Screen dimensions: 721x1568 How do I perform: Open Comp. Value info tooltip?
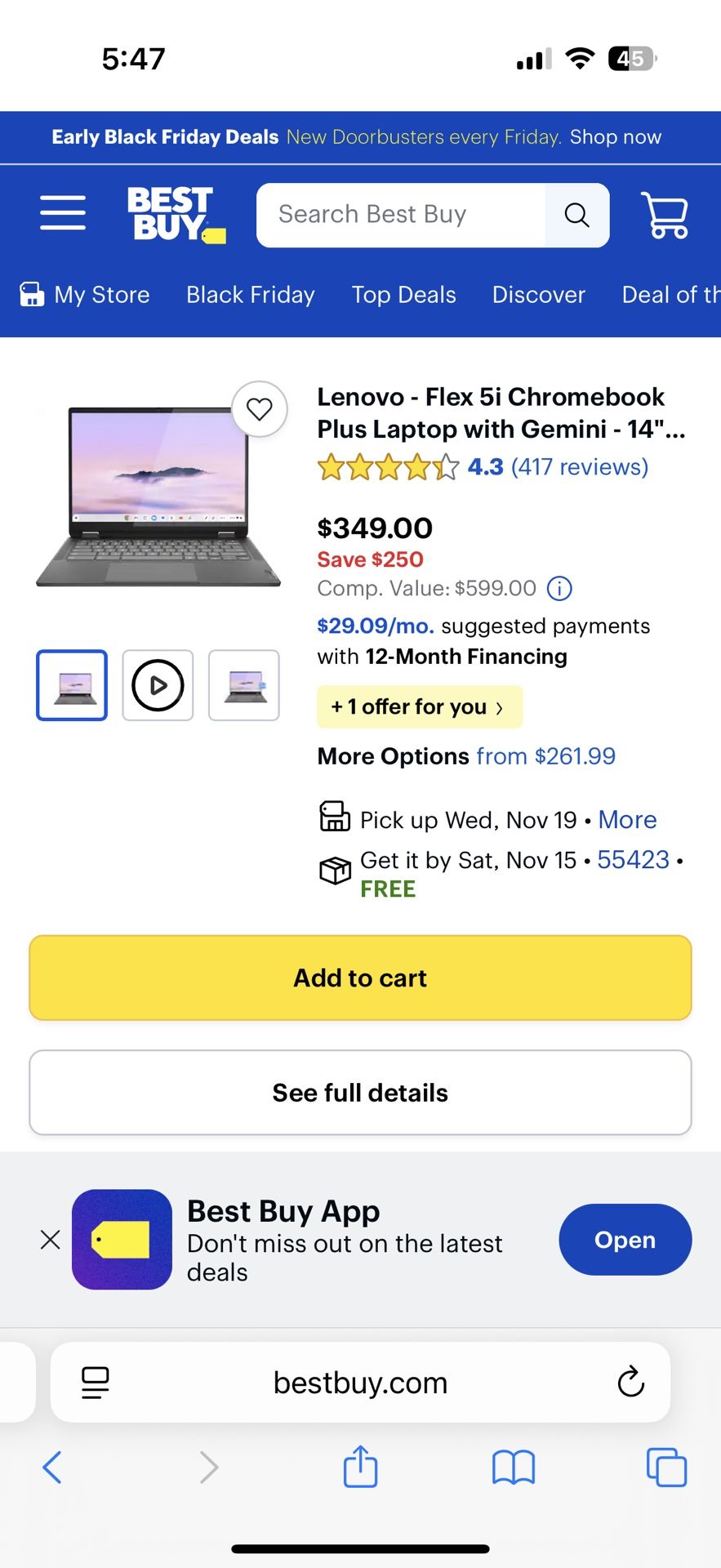[559, 588]
